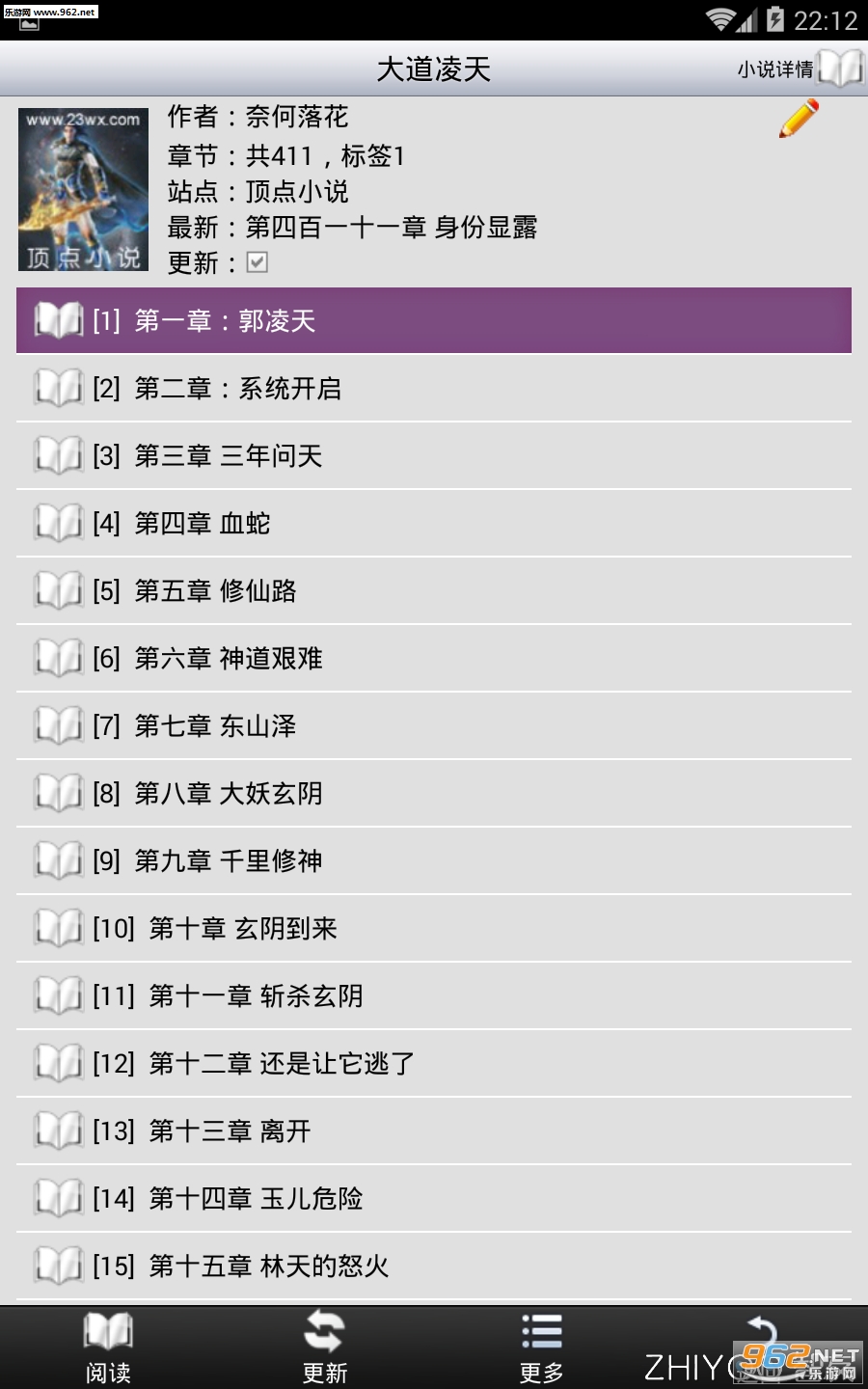Tap the pencil edit icon
The height and width of the screenshot is (1389, 868).
tap(799, 120)
